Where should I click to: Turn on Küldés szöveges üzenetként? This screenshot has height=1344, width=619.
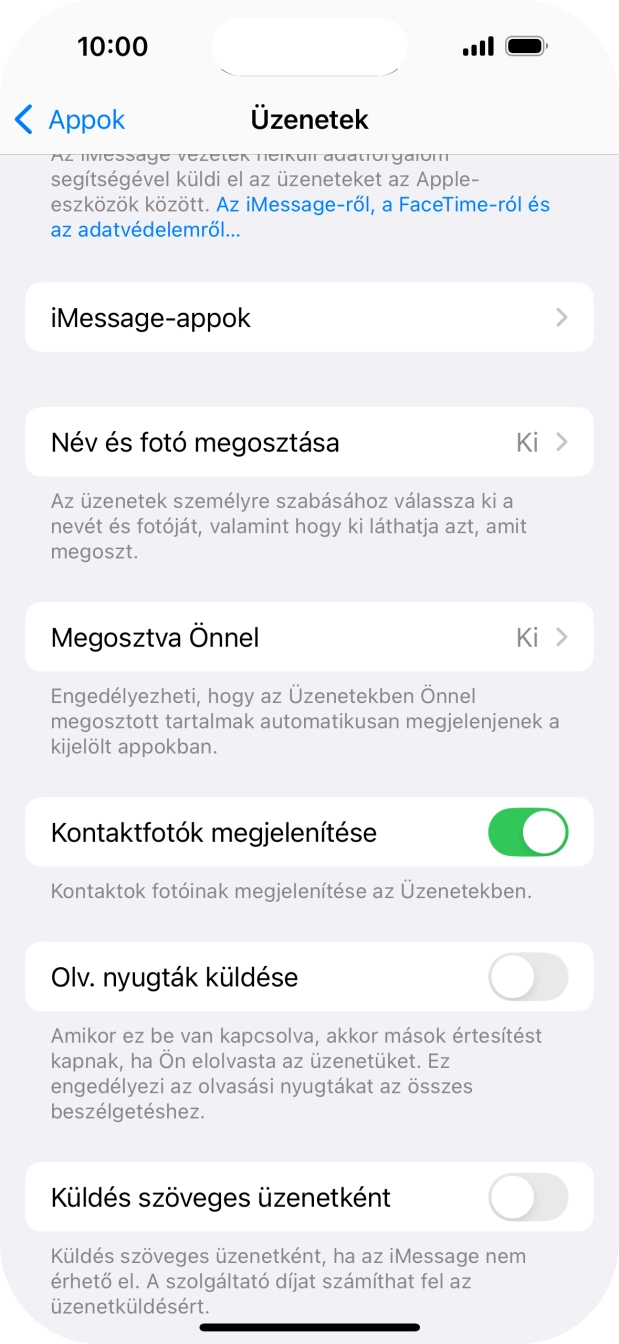(527, 1197)
